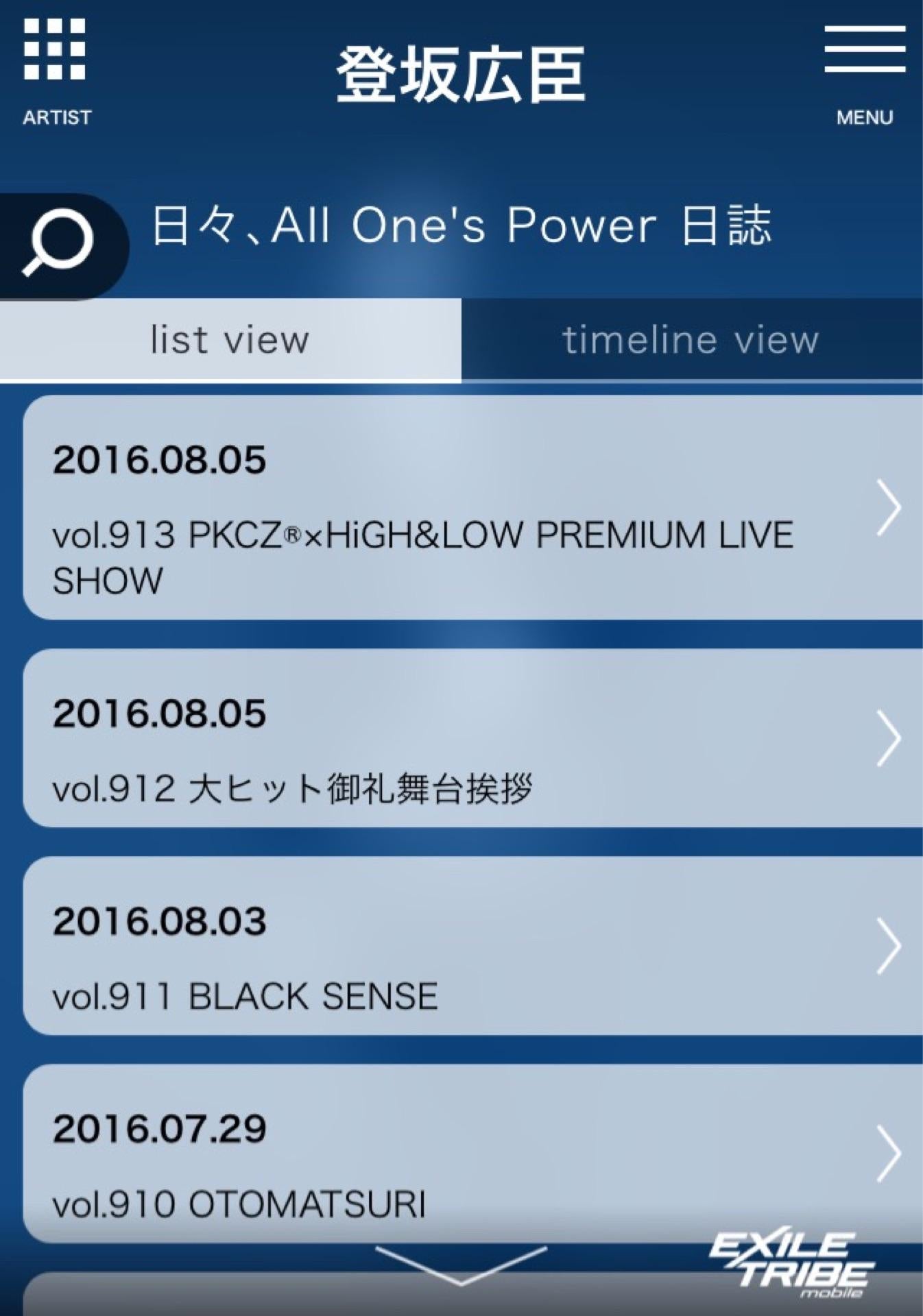923x1316 pixels.
Task: Open the vol.911 BLACK SENSE entry
Action: (x=472, y=946)
